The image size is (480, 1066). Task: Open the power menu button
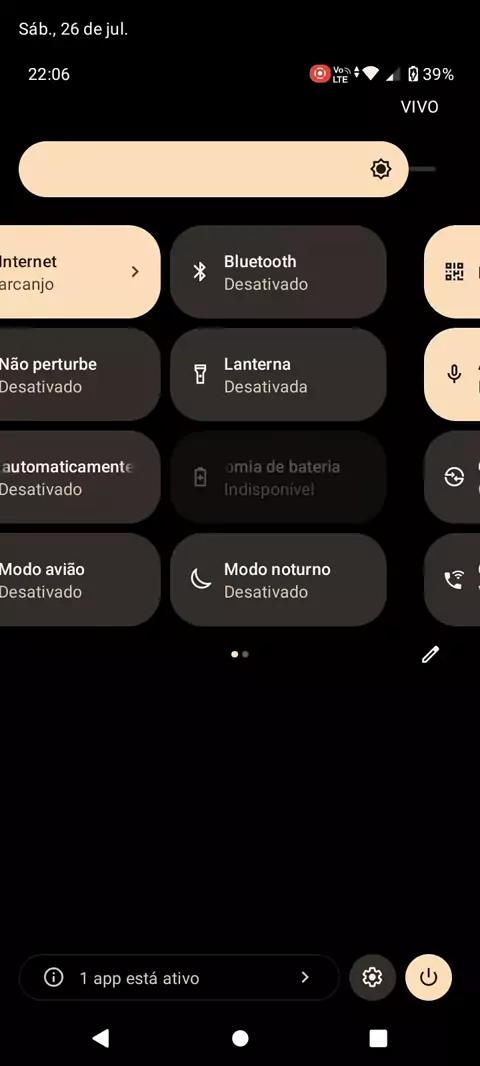428,978
